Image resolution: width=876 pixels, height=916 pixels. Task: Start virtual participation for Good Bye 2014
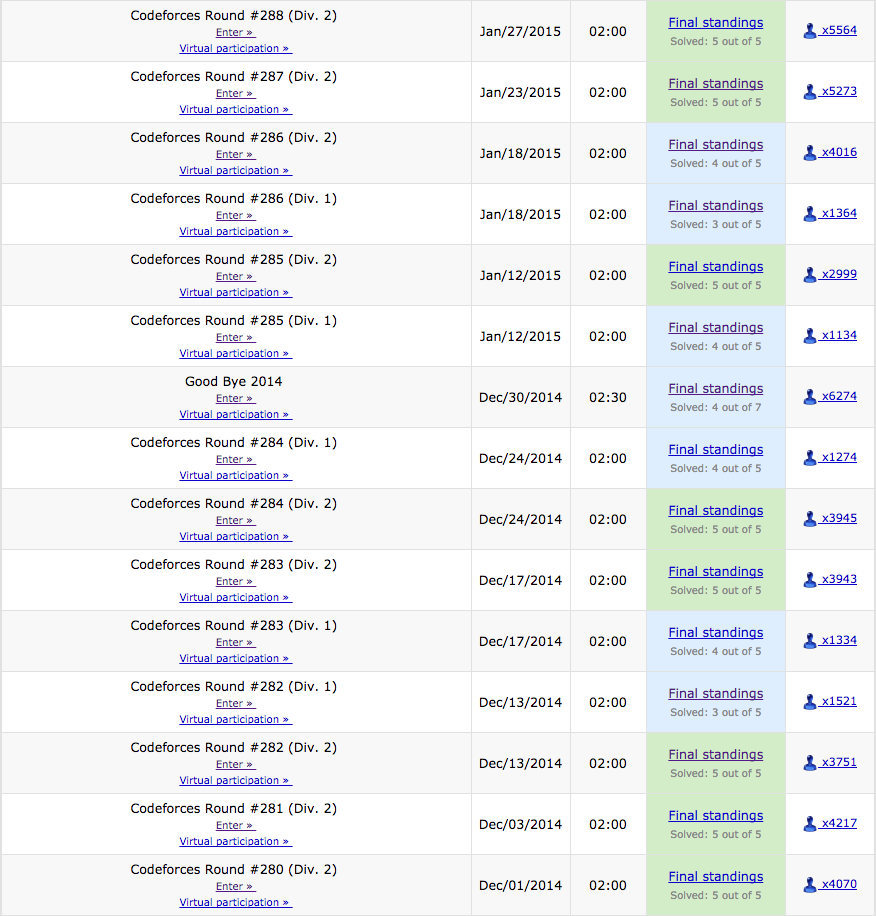click(234, 415)
